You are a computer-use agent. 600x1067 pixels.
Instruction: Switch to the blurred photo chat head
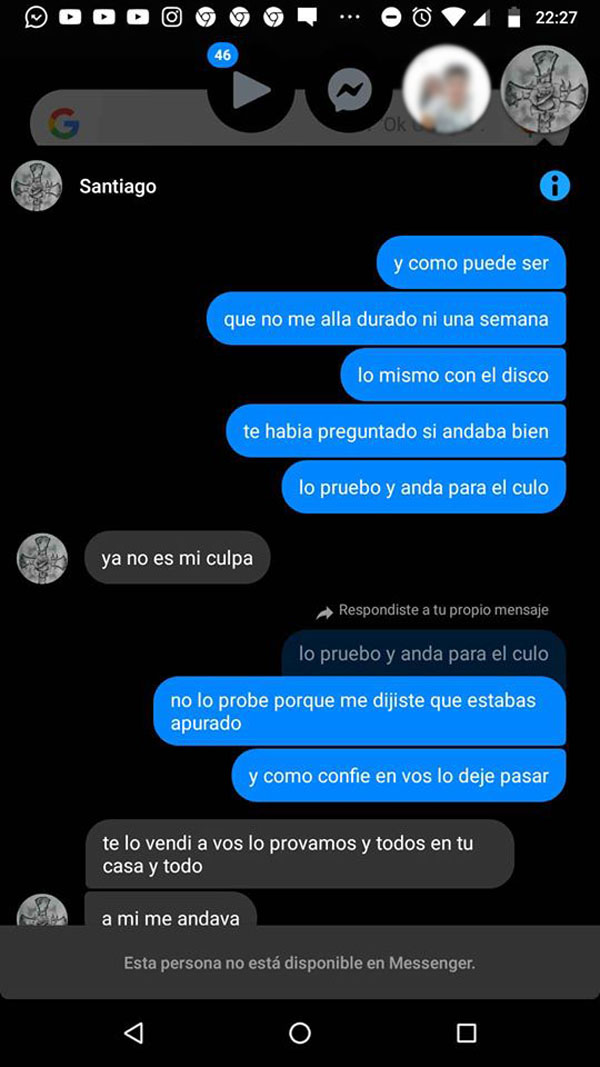(446, 90)
